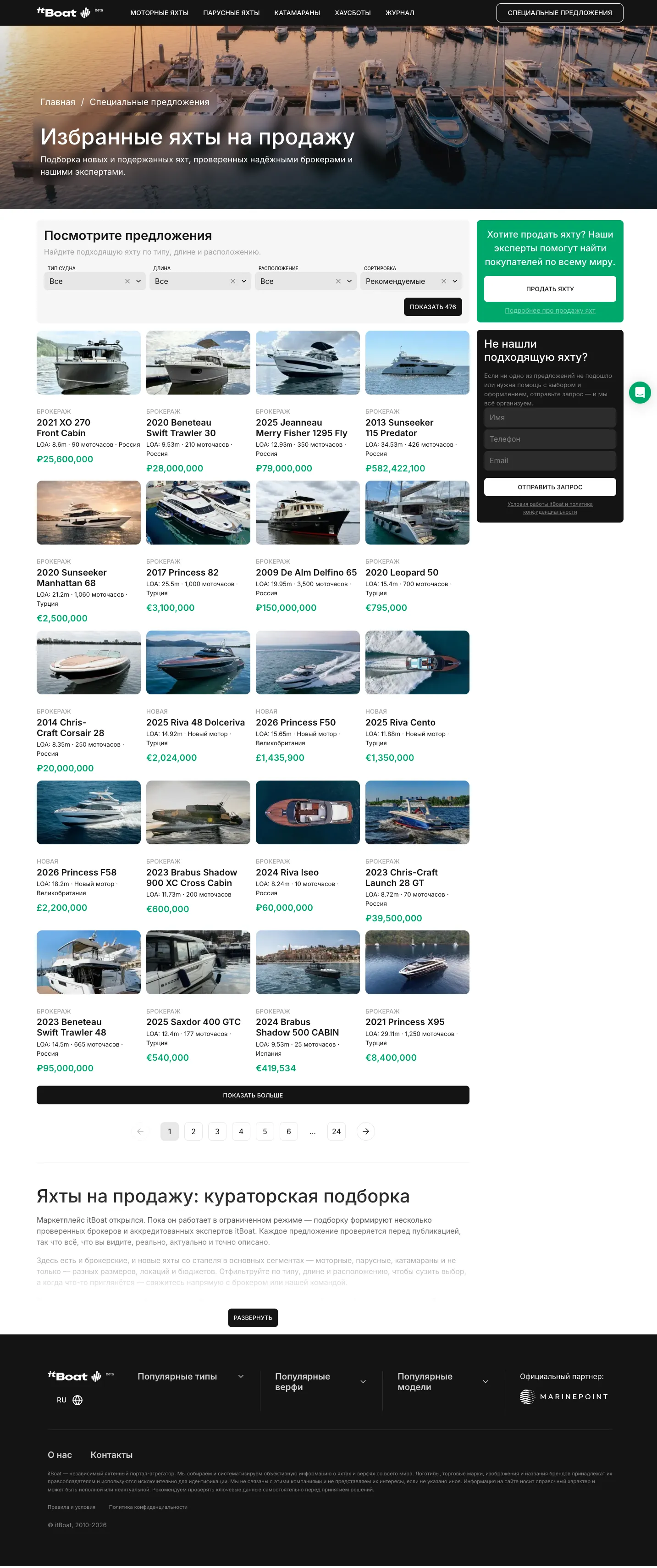Viewport: 657px width, 1568px height.
Task: Tap the Специальные предложения button
Action: click(560, 13)
